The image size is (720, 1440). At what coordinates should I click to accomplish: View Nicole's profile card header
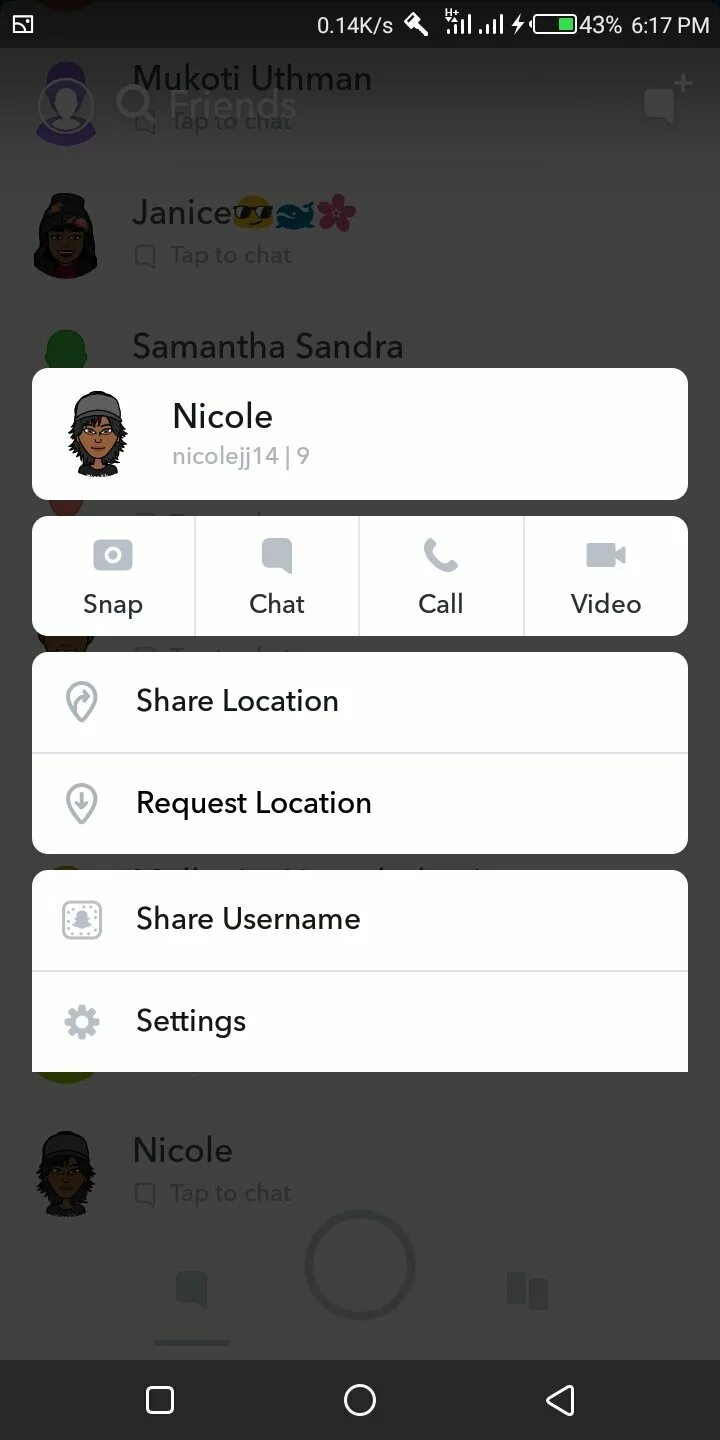(x=360, y=434)
